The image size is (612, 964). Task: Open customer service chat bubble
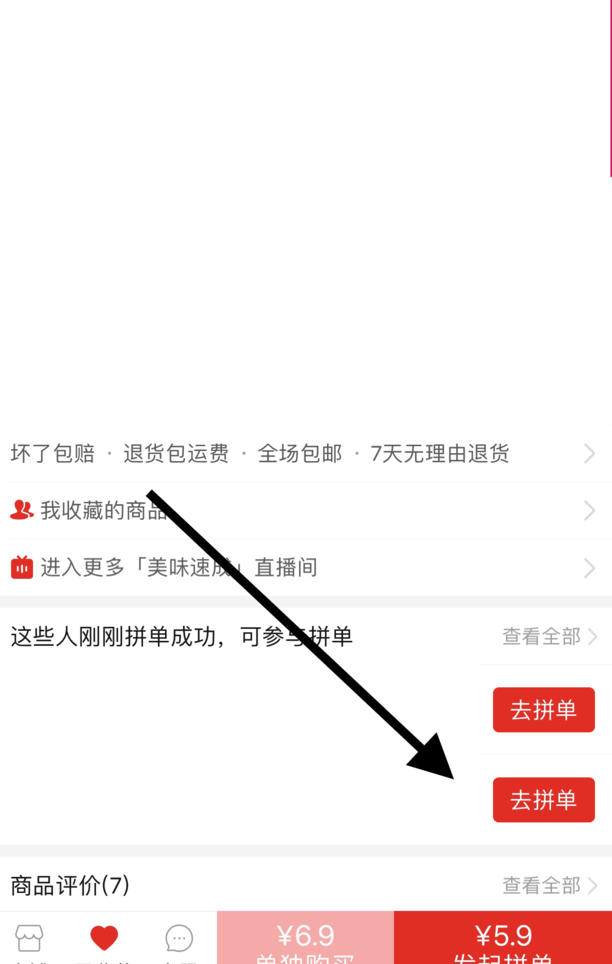point(179,939)
